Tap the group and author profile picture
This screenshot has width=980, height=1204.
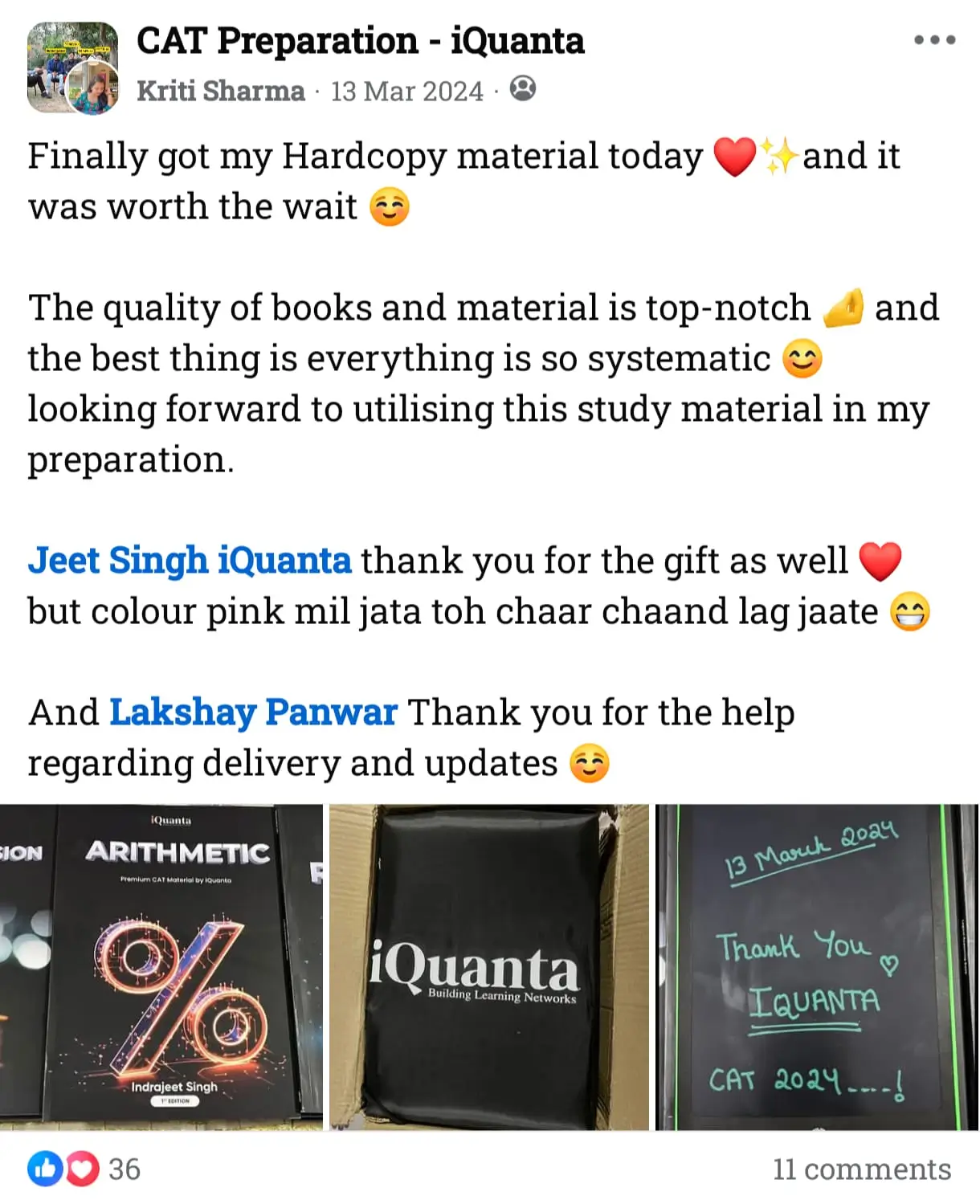[72, 67]
